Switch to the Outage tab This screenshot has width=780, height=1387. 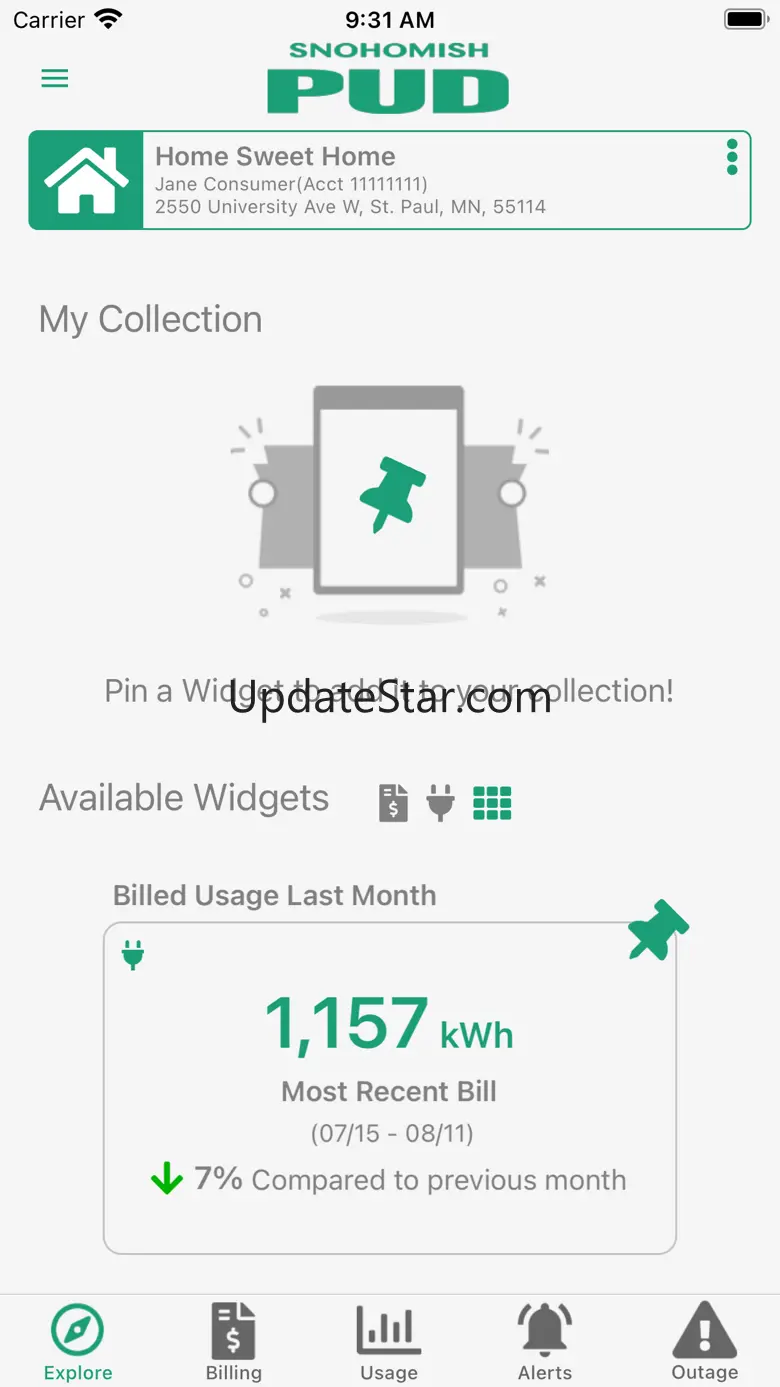pos(704,1342)
